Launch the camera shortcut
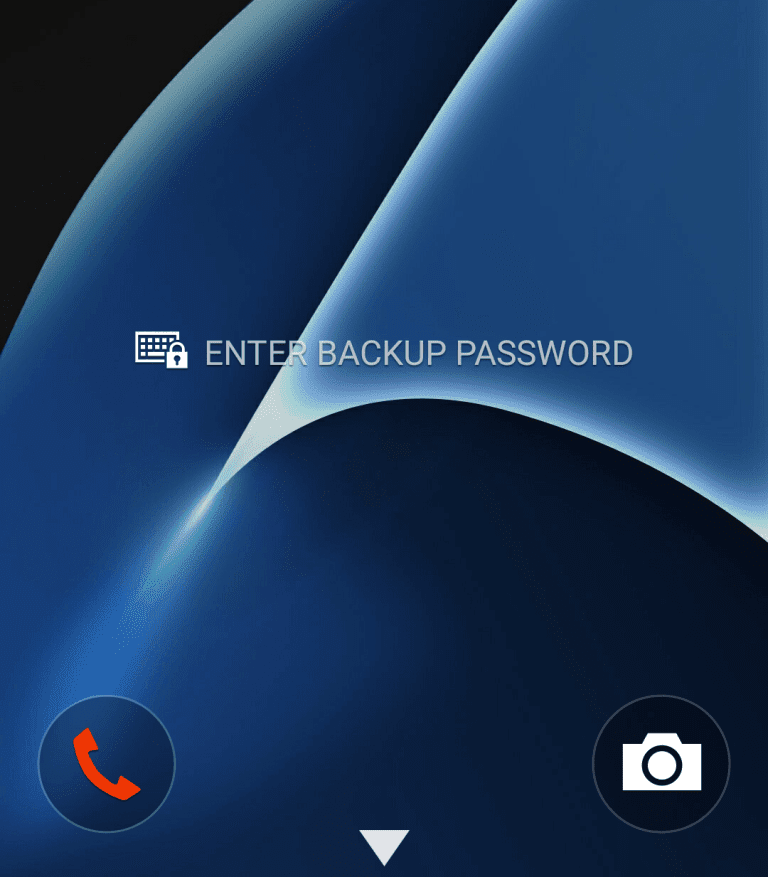 coord(661,764)
